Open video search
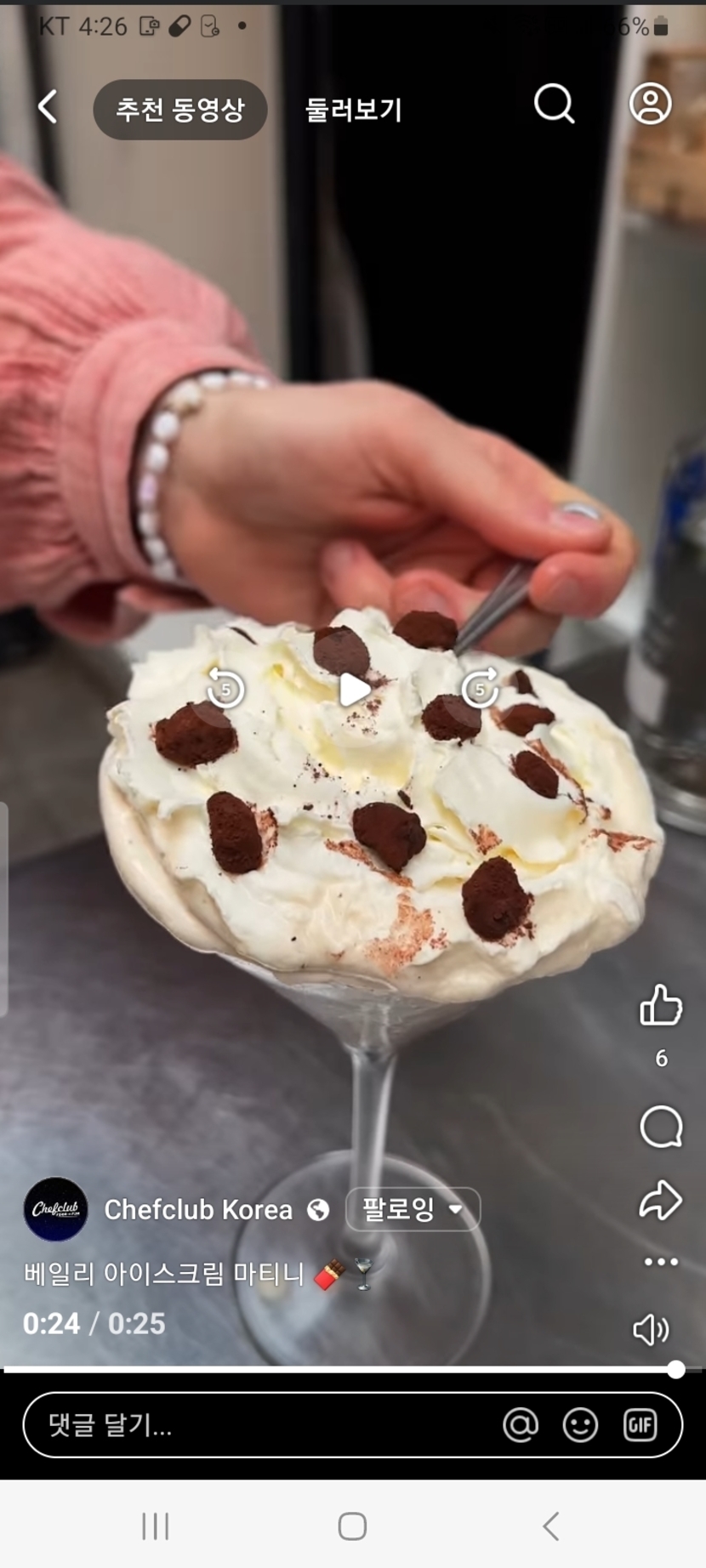This screenshot has width=706, height=1568. coord(554,105)
